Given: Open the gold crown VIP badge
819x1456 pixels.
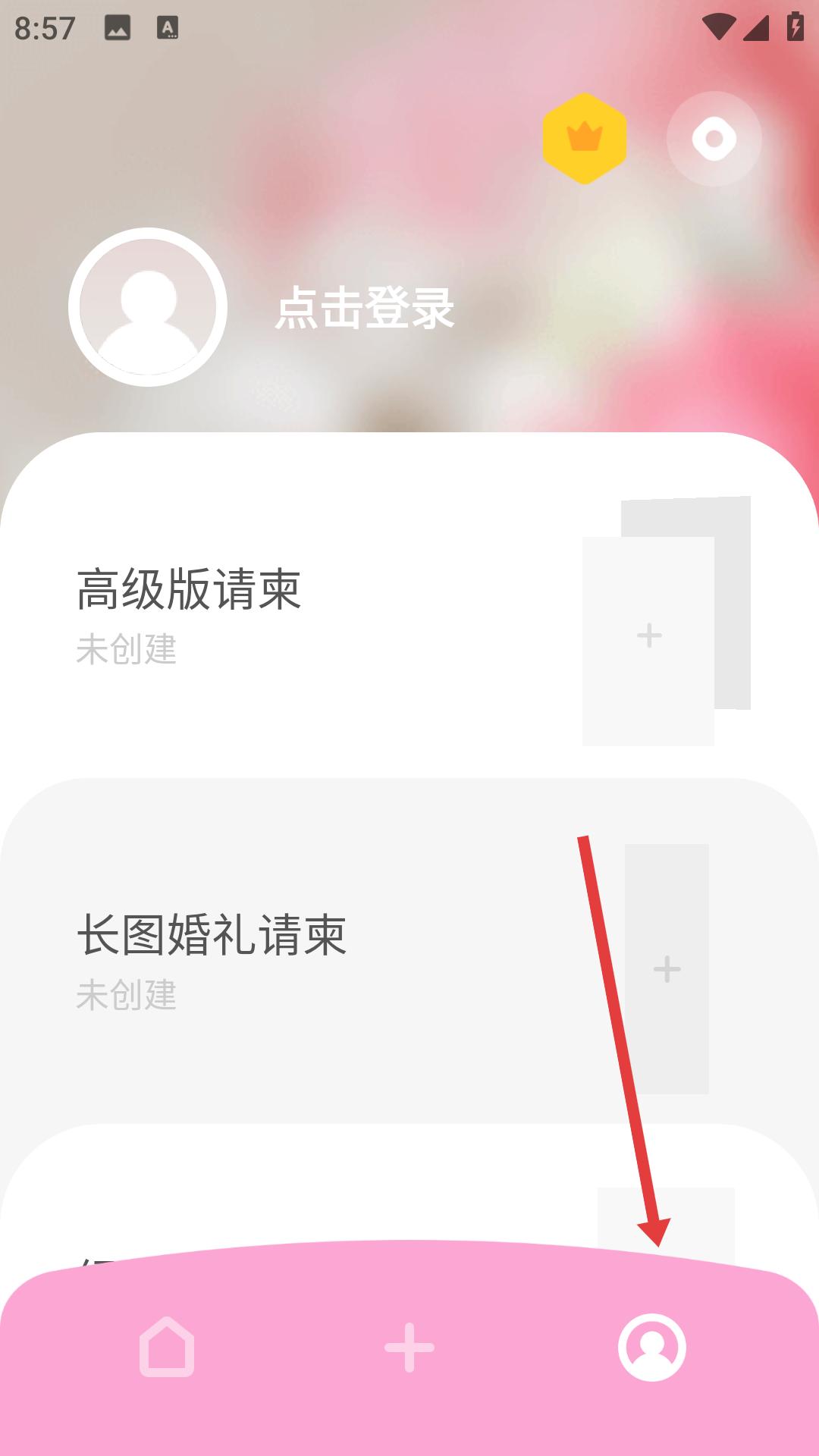Looking at the screenshot, I should [x=584, y=139].
